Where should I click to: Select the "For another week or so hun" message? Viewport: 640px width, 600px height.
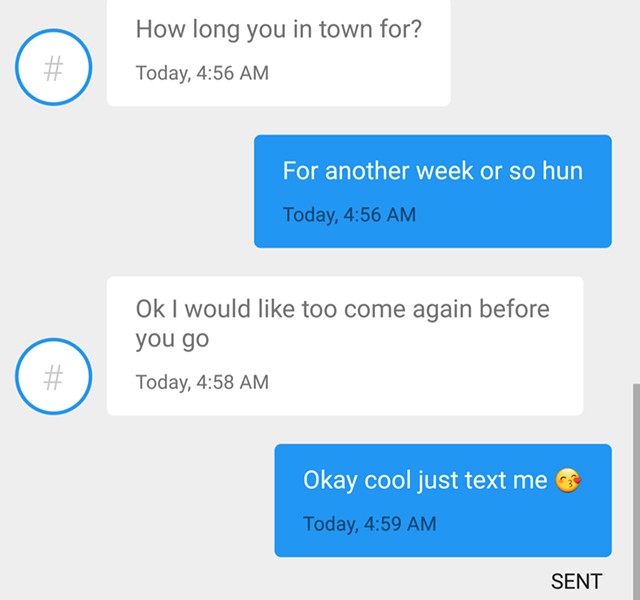[432, 191]
